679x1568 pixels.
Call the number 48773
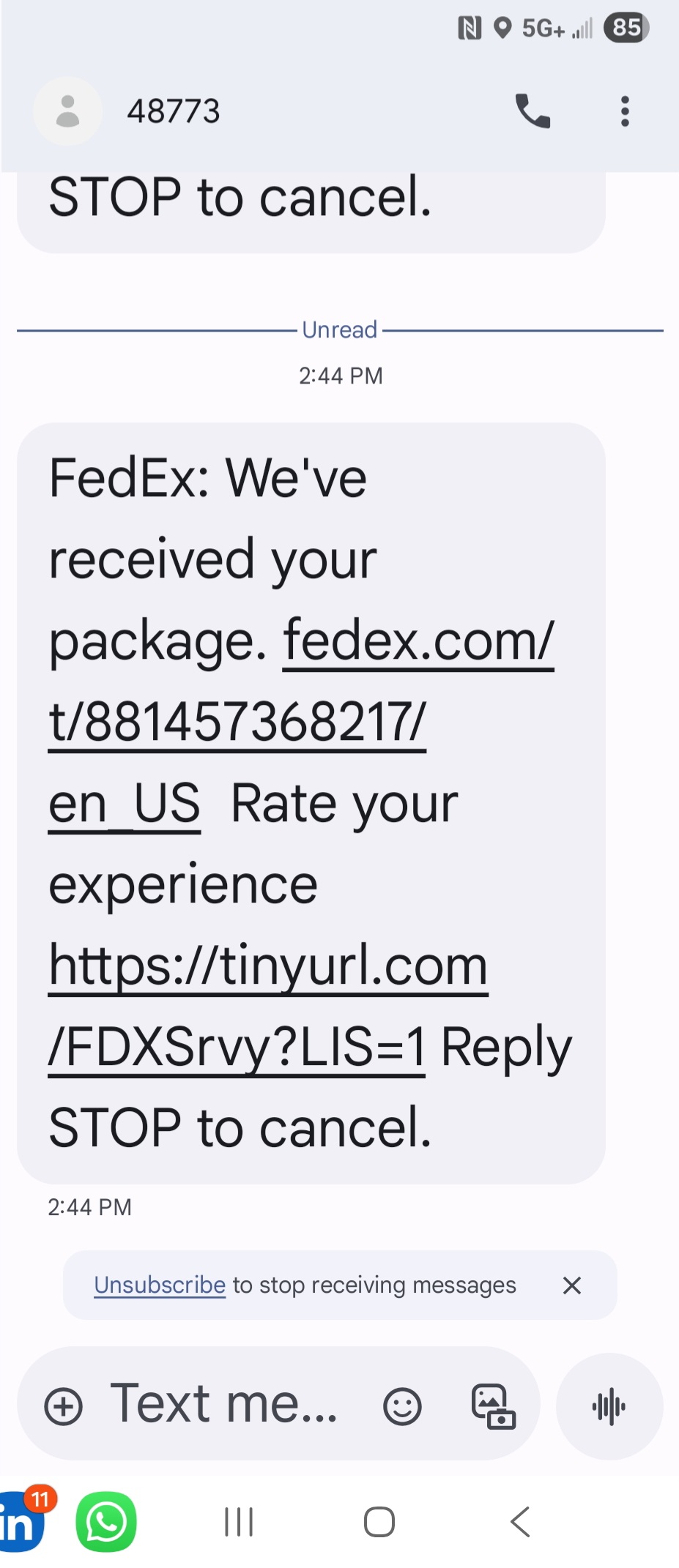tap(533, 111)
